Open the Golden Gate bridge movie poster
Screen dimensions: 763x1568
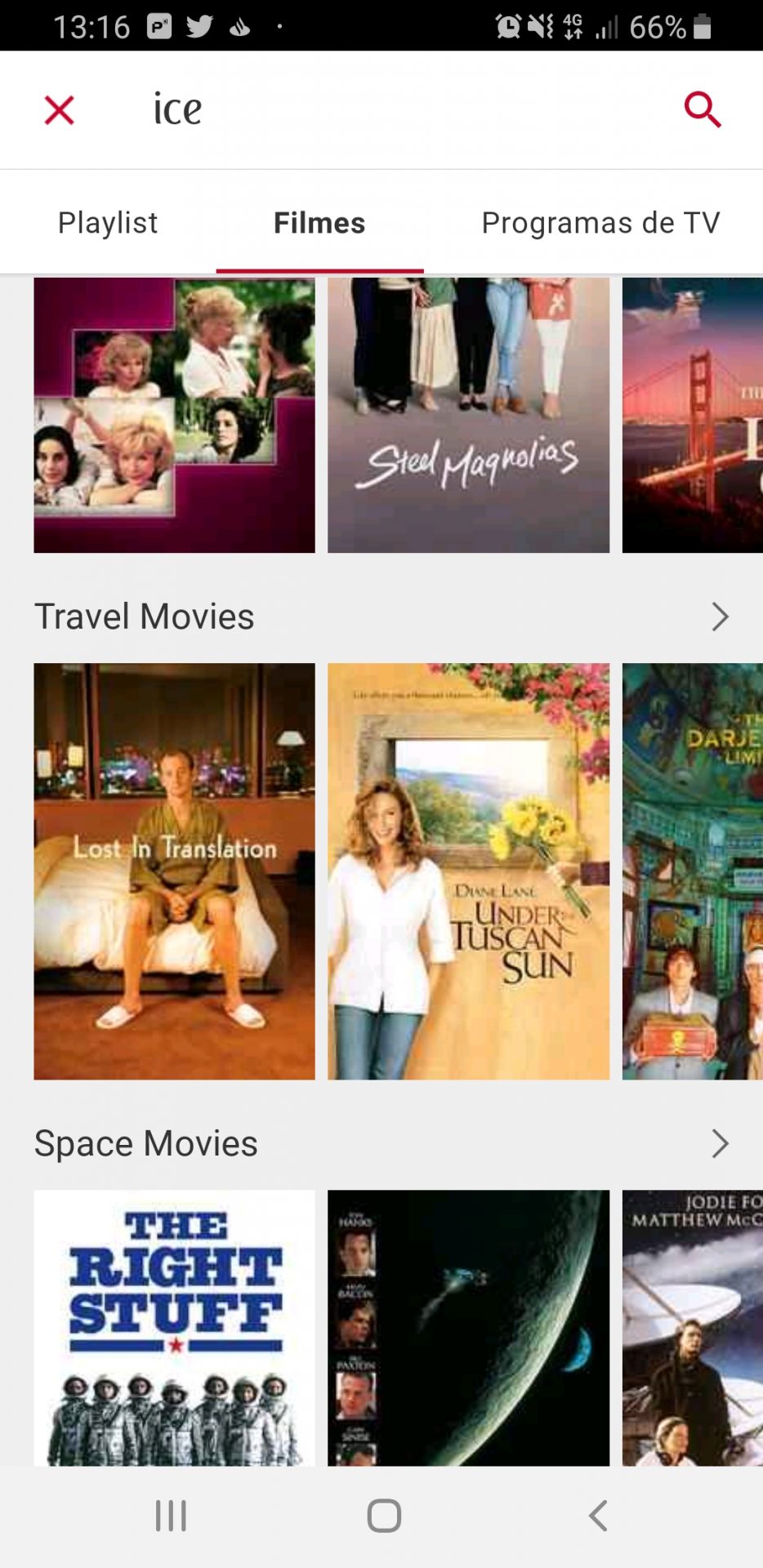(692, 415)
